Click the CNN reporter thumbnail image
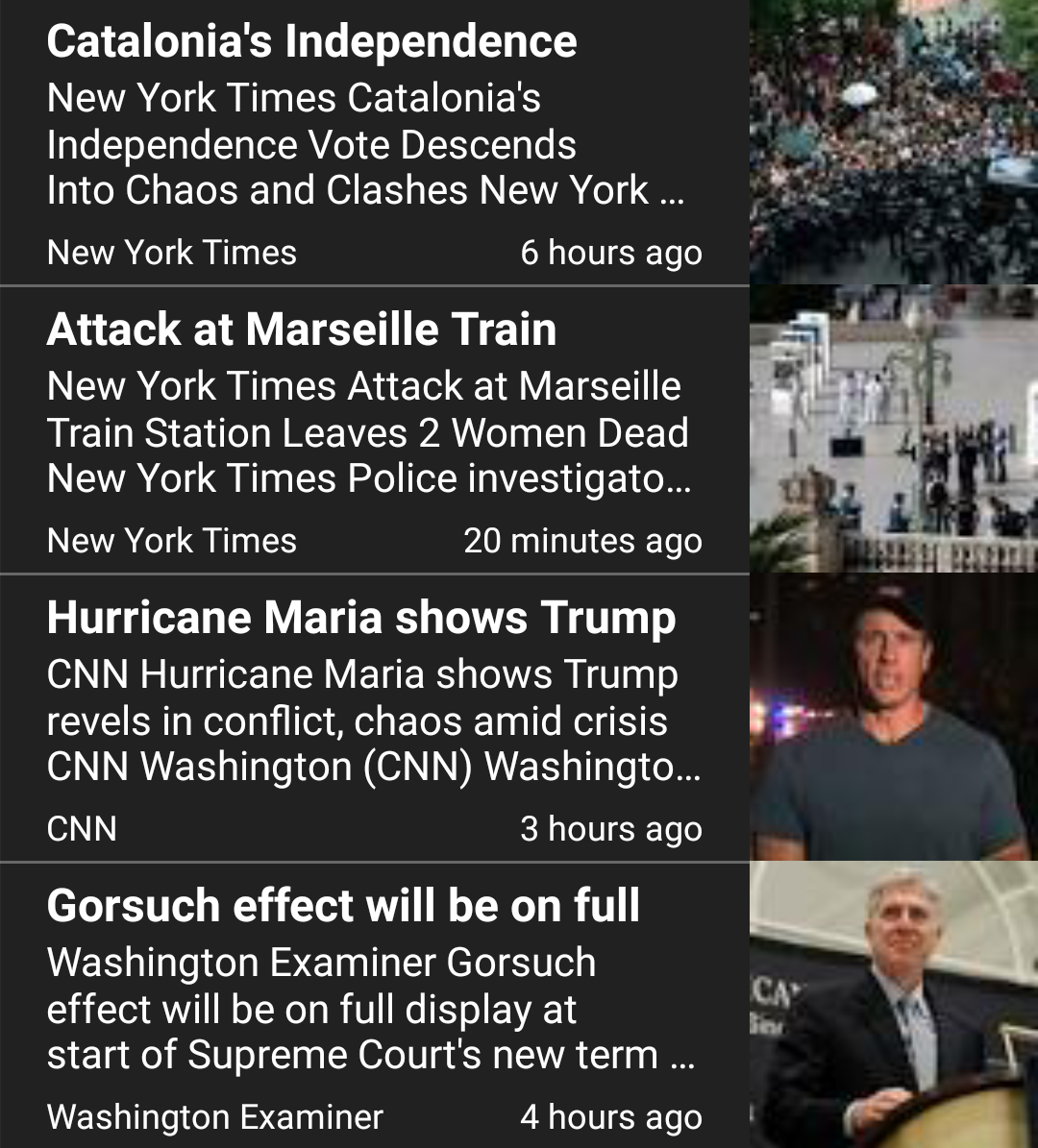This screenshot has width=1038, height=1148. [894, 718]
